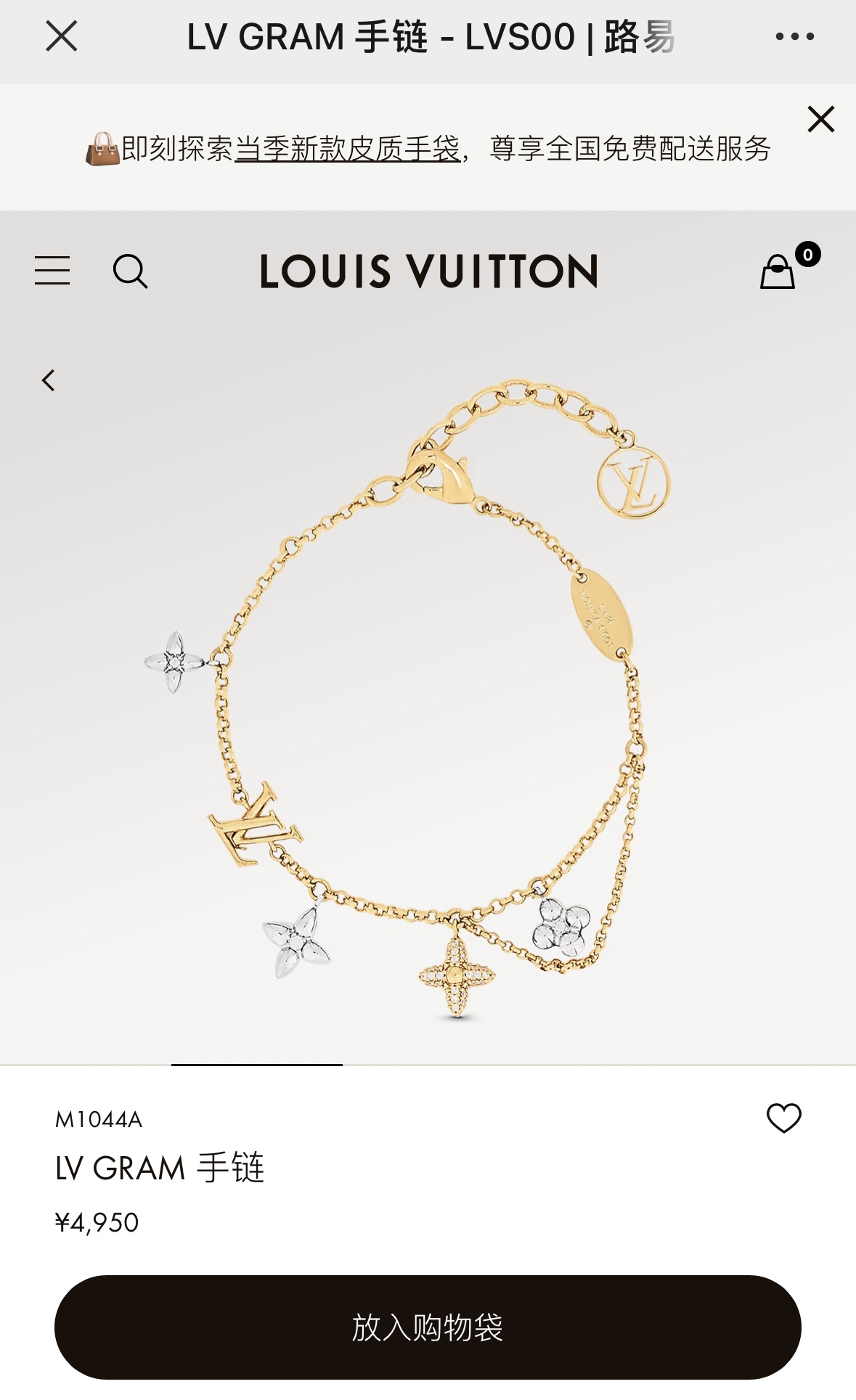Viewport: 856px width, 1400px height.
Task: Tap 放入购物袋 to add to bag
Action: pos(428,1327)
